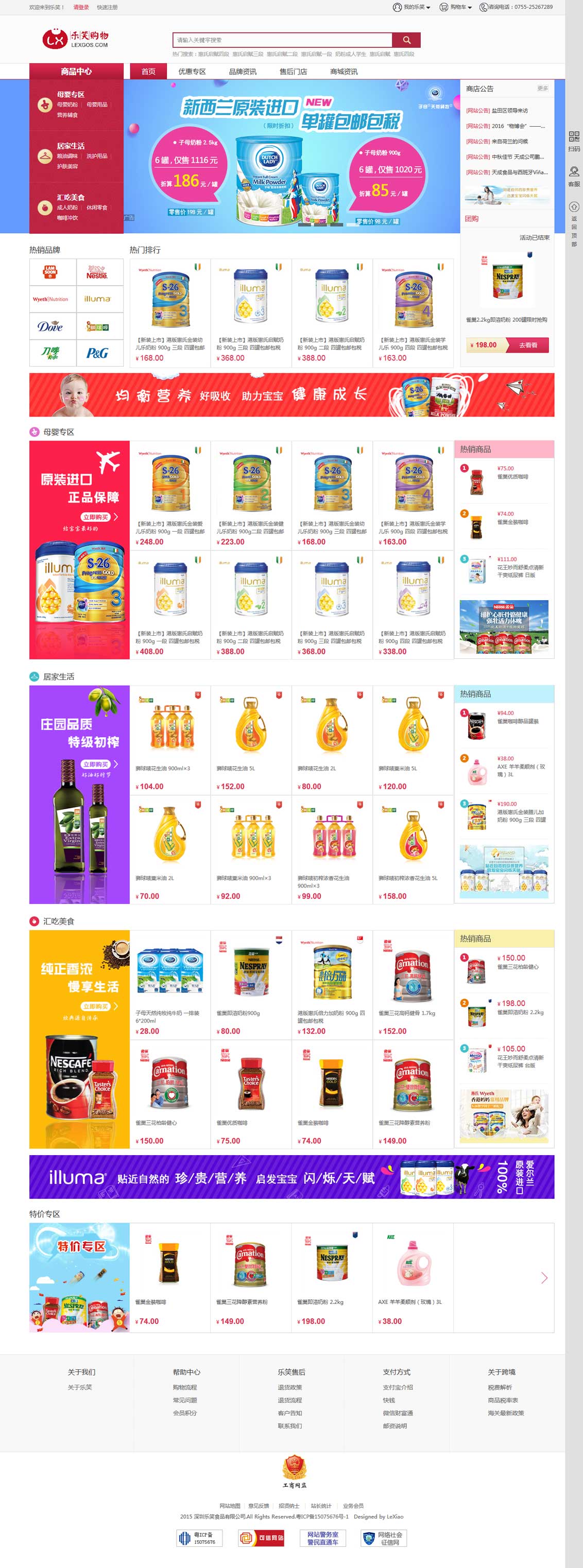
Task: Open the 商城资讯 navigation tab
Action: click(x=344, y=72)
